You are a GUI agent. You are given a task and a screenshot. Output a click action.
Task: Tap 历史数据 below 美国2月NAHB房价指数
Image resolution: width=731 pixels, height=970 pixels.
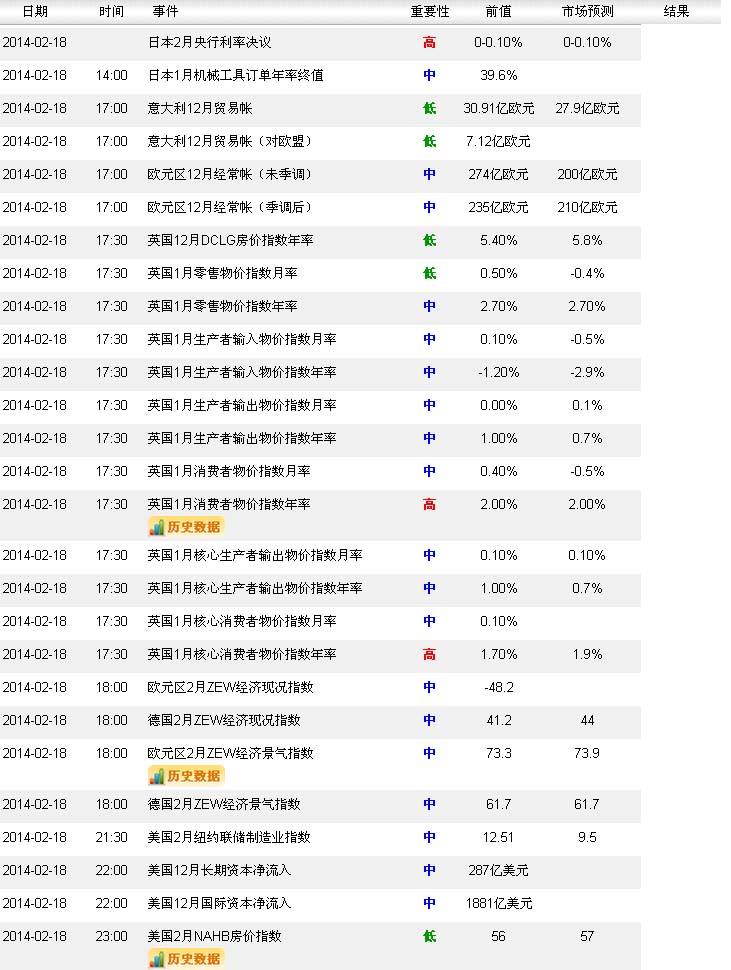(187, 958)
